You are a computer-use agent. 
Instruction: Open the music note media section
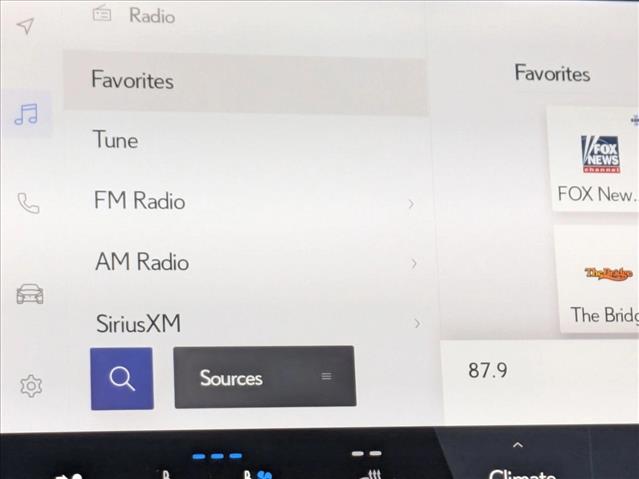click(x=26, y=114)
